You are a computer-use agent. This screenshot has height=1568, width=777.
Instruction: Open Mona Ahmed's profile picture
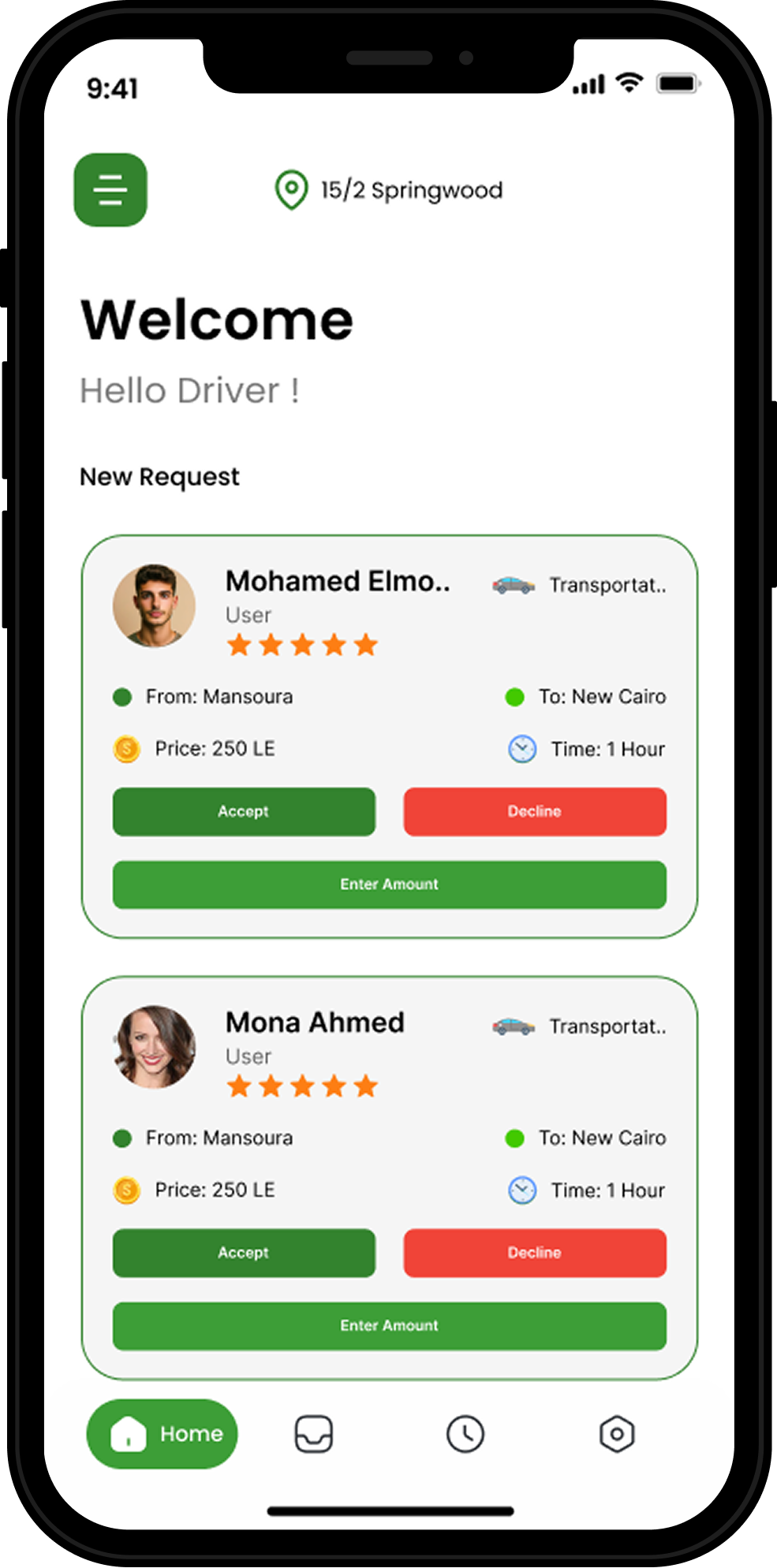[155, 1047]
